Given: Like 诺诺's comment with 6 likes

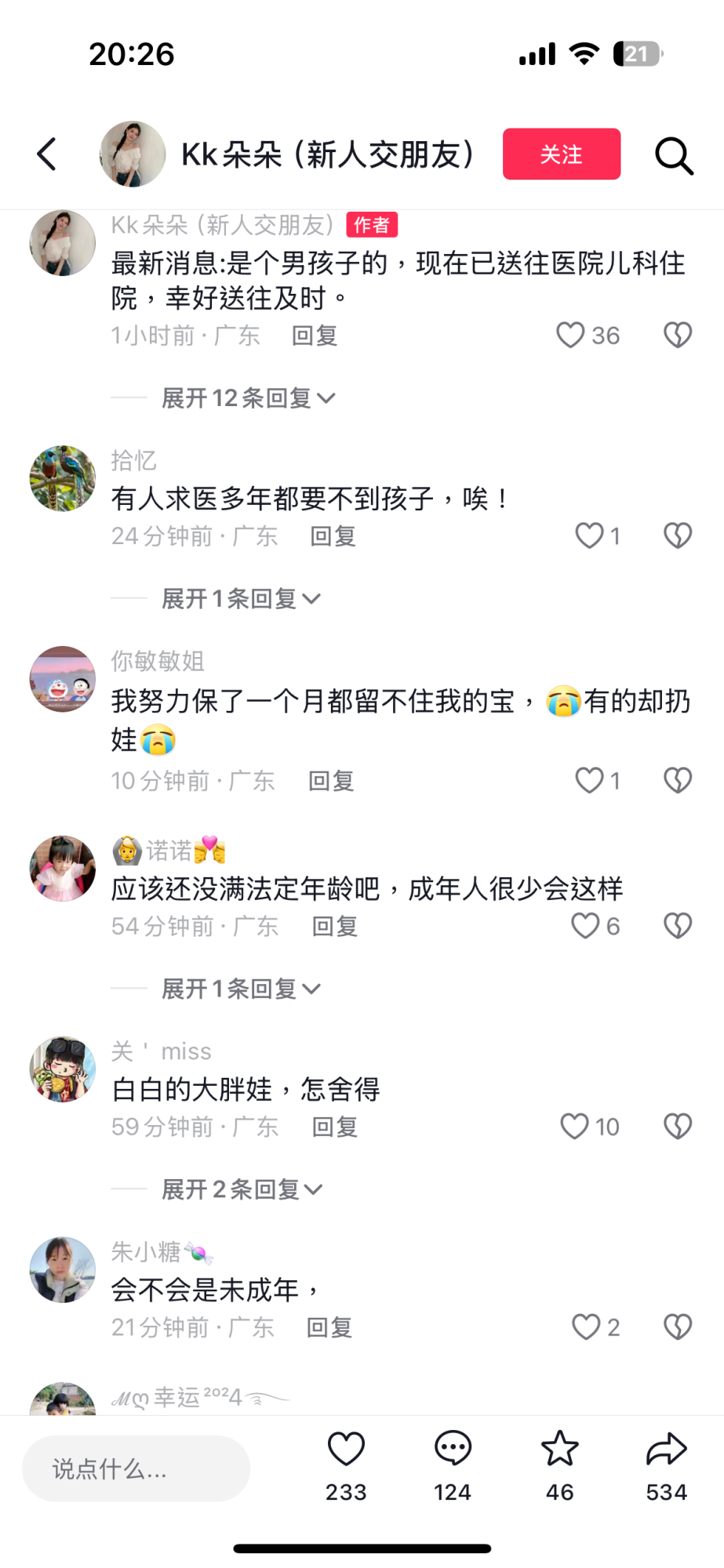Looking at the screenshot, I should coord(585,926).
